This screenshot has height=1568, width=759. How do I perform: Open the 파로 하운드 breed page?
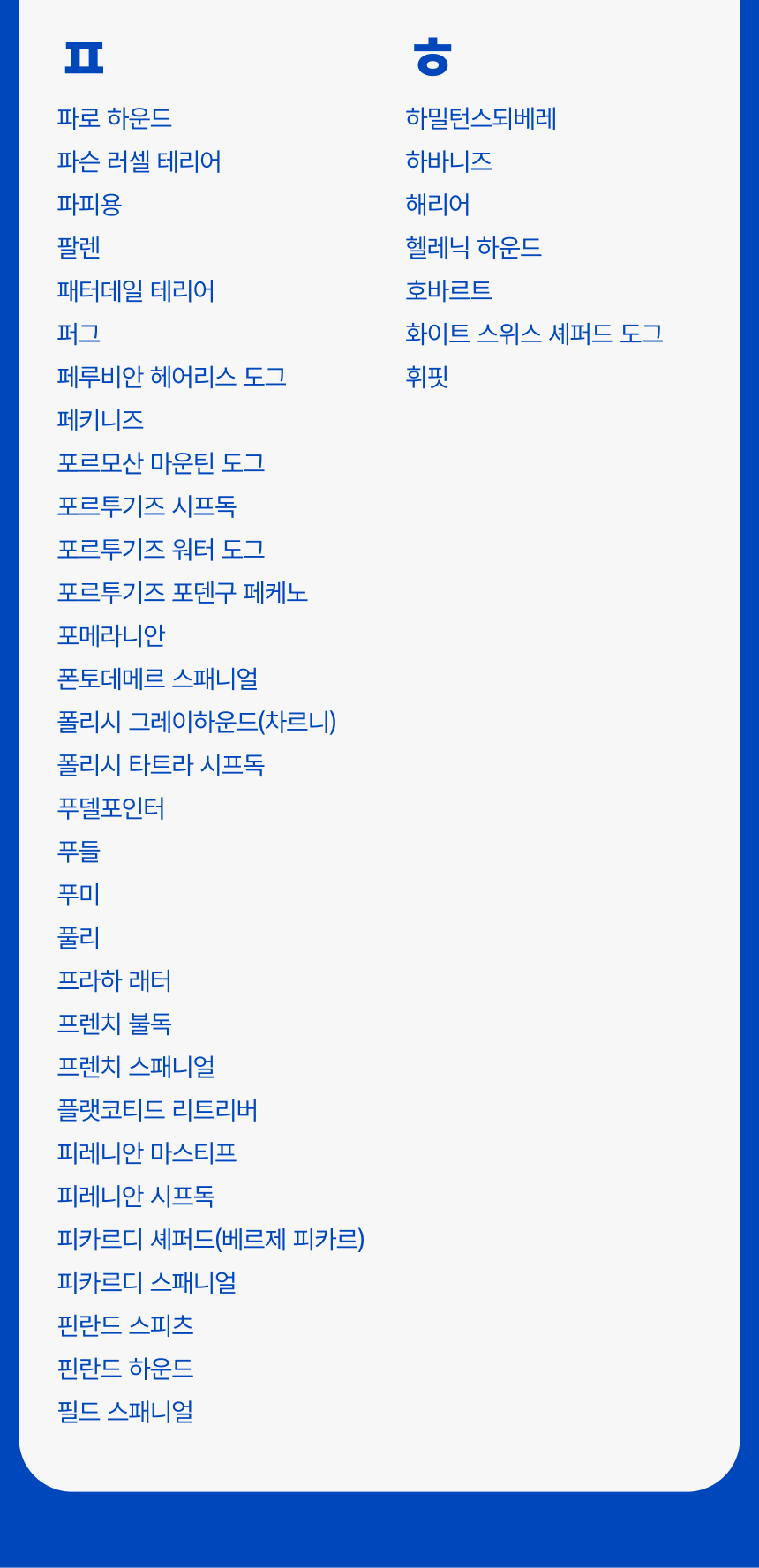(x=114, y=118)
